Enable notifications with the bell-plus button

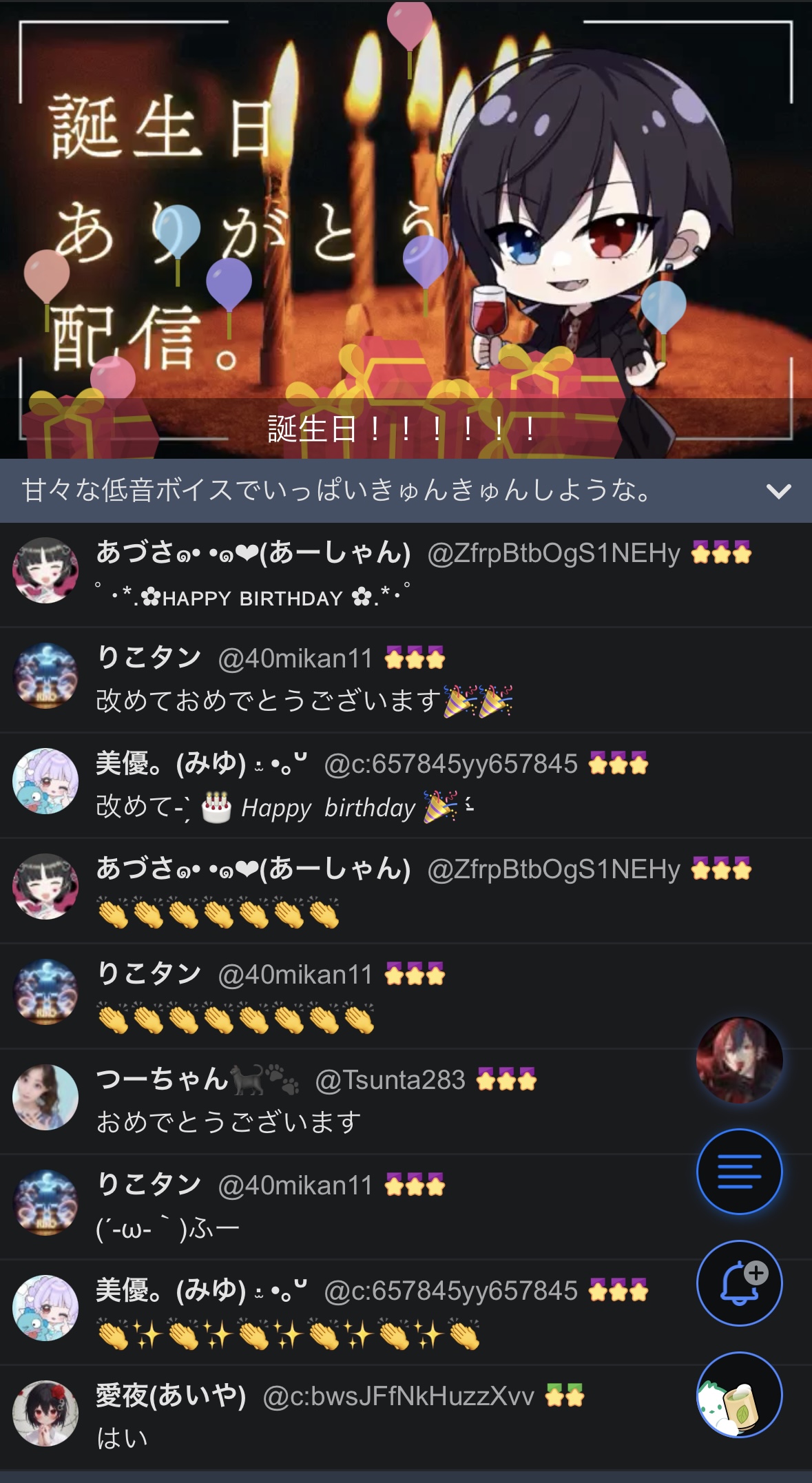[739, 1283]
